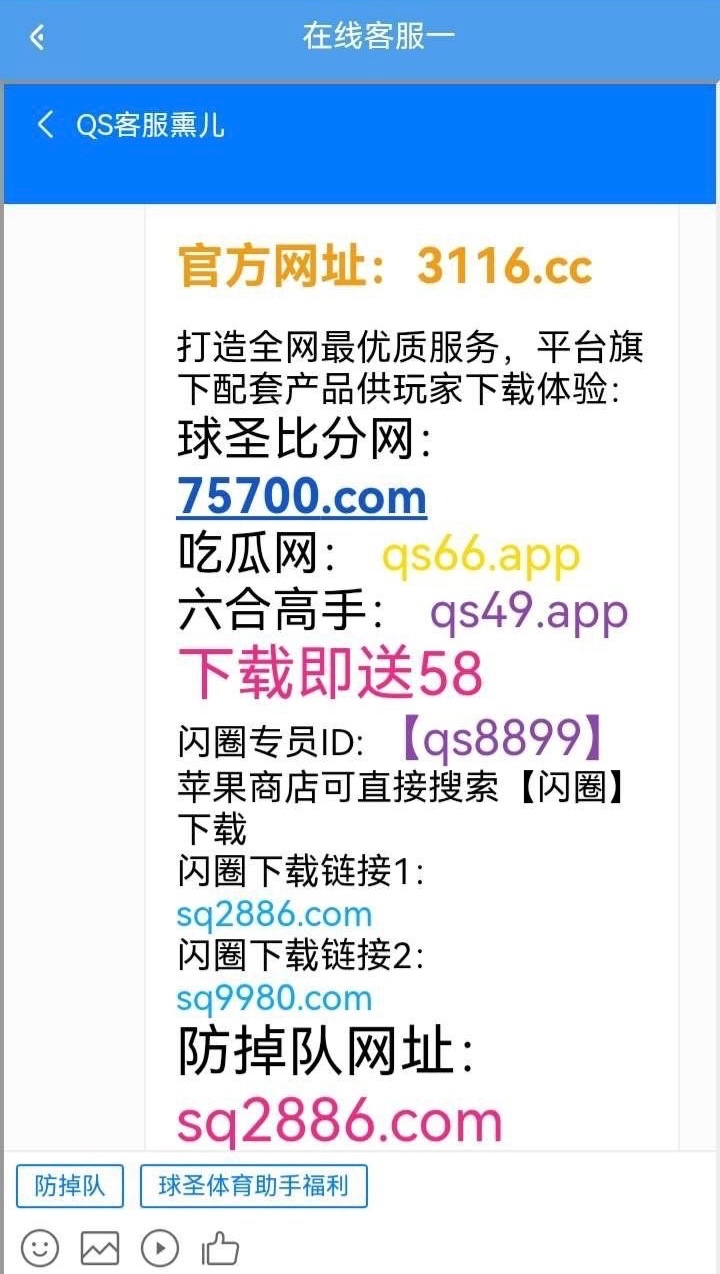Tap the back arrow beside QS客服熏儿
The image size is (720, 1274).
45,125
